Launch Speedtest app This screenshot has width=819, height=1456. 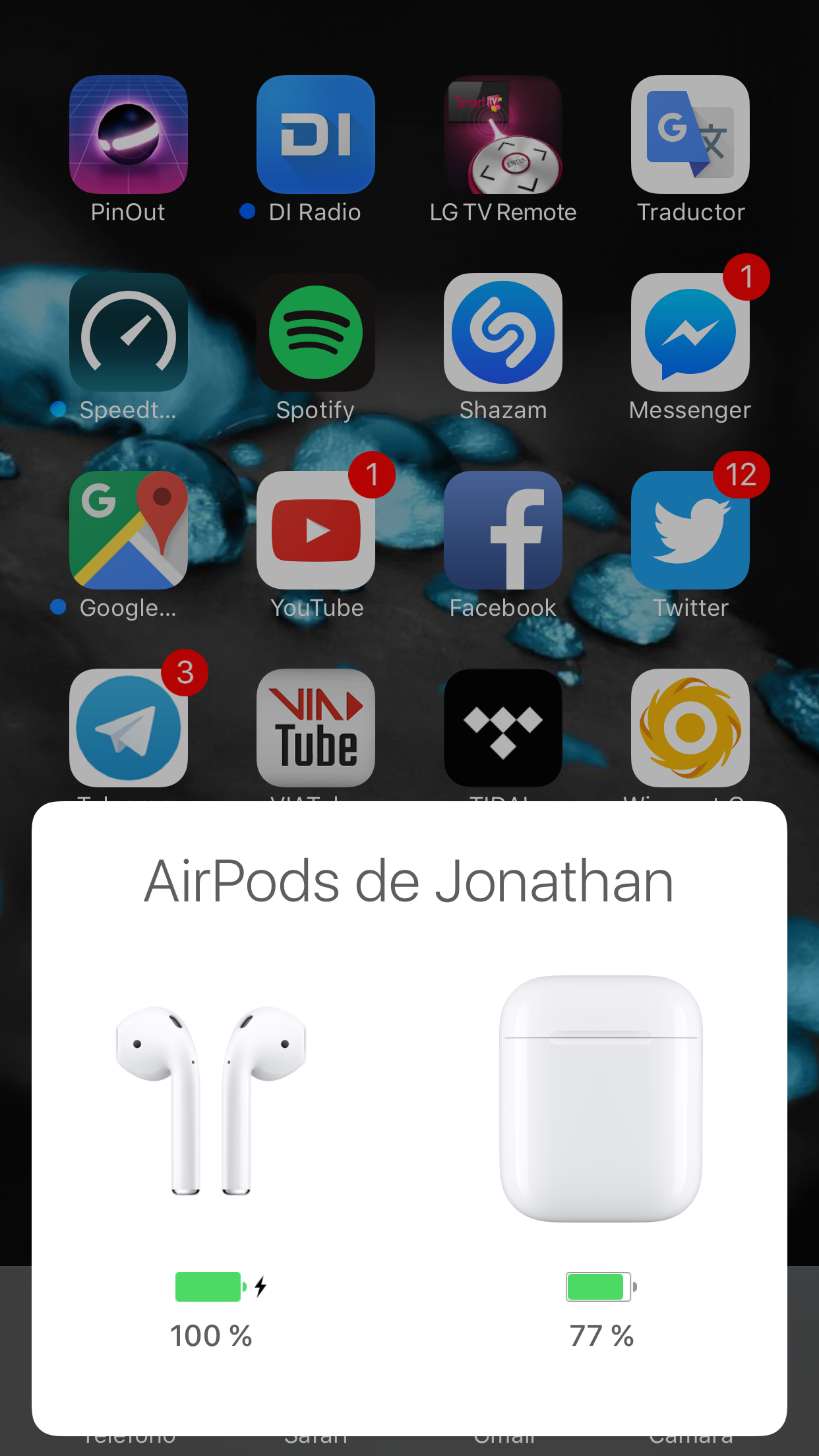click(x=129, y=332)
